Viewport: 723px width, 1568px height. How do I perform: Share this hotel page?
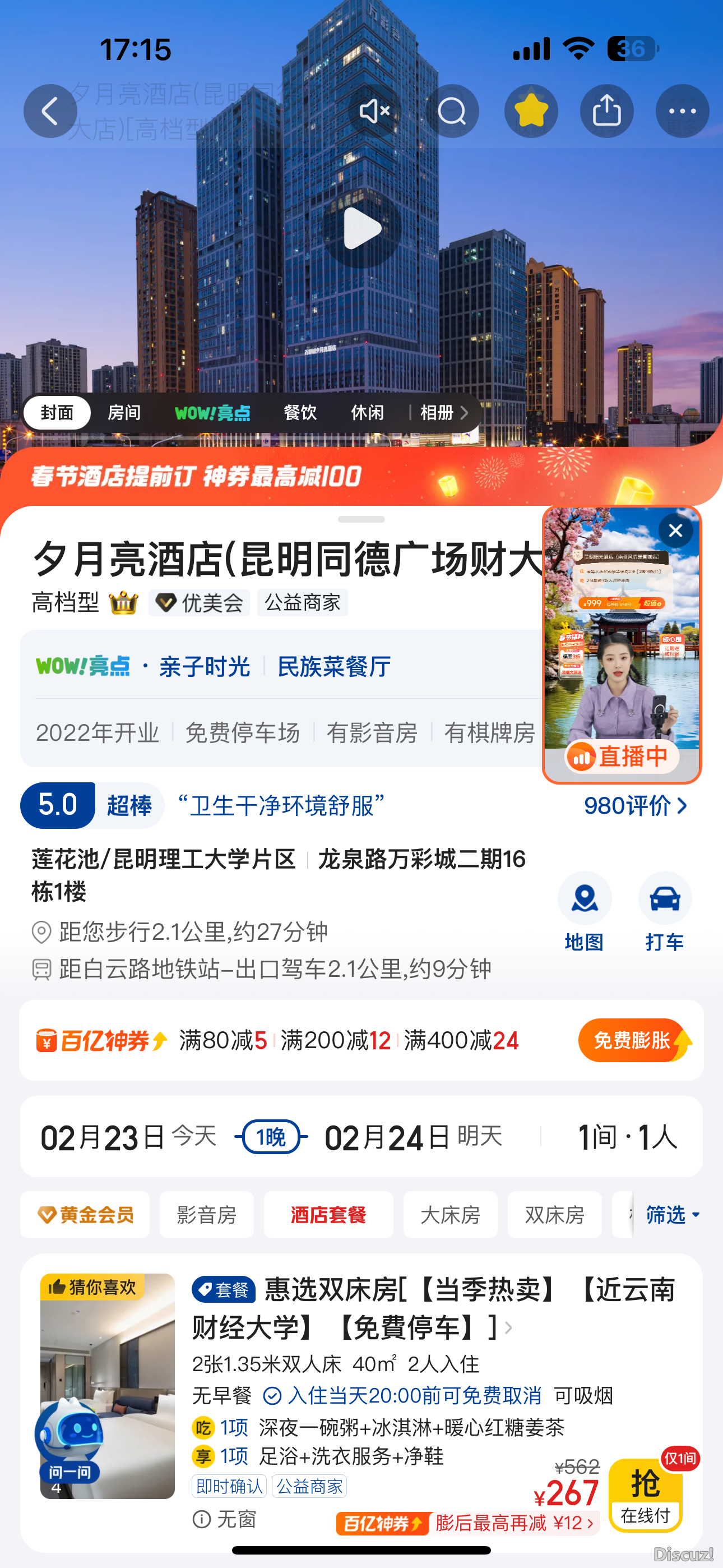(607, 111)
